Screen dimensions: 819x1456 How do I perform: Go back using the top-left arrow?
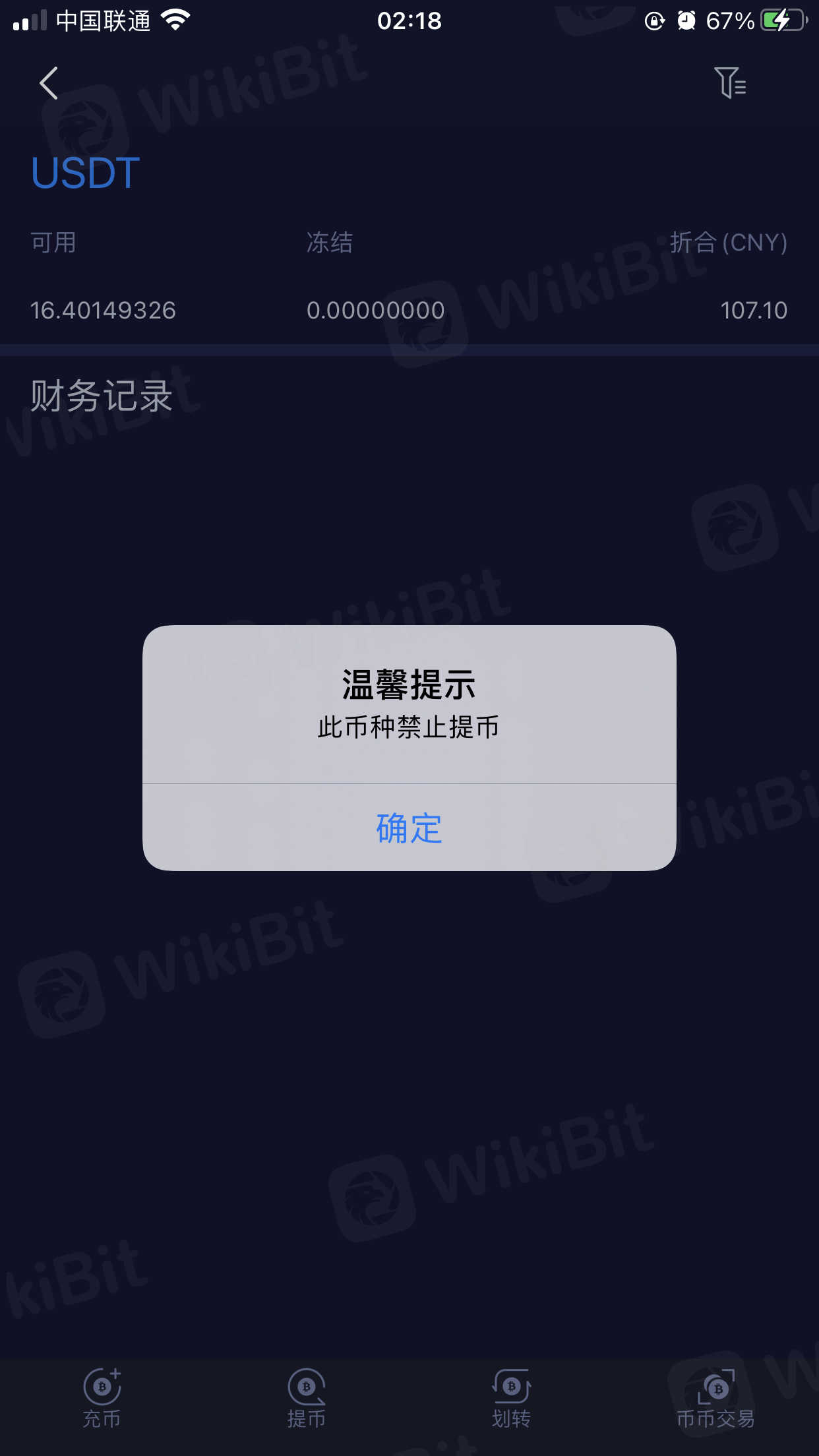(x=49, y=83)
